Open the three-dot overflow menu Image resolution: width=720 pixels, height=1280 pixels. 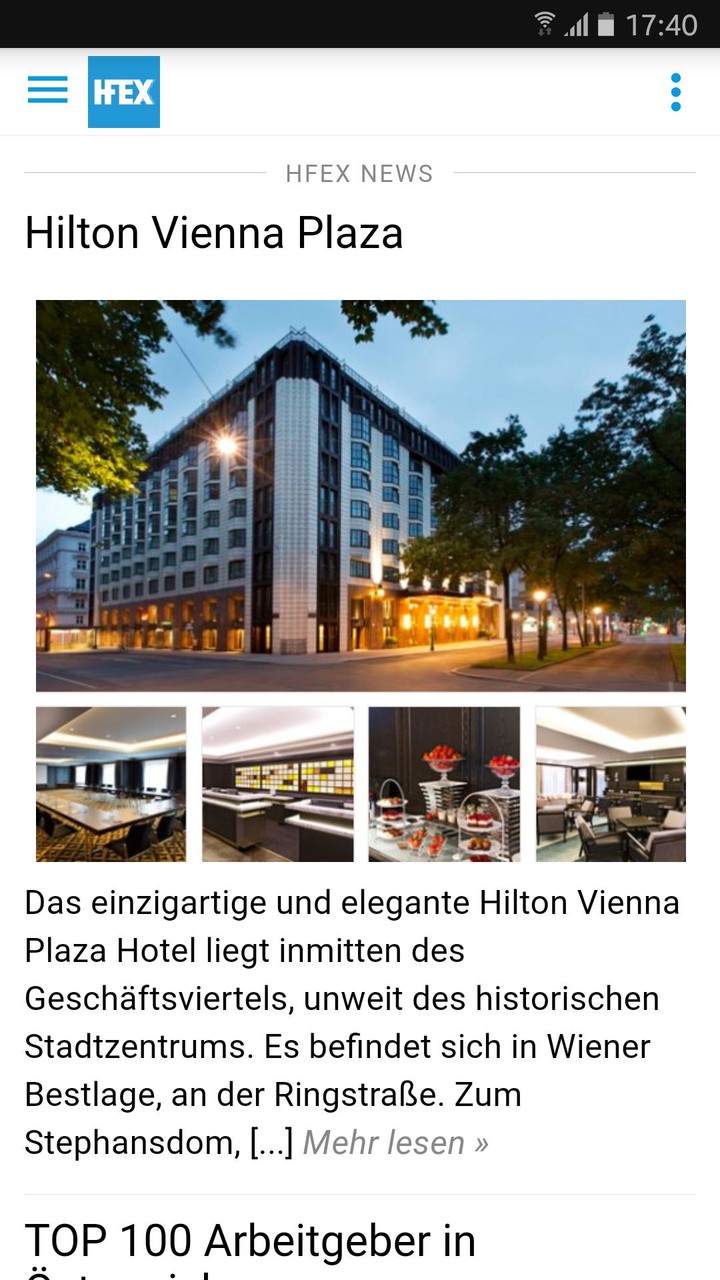(676, 92)
